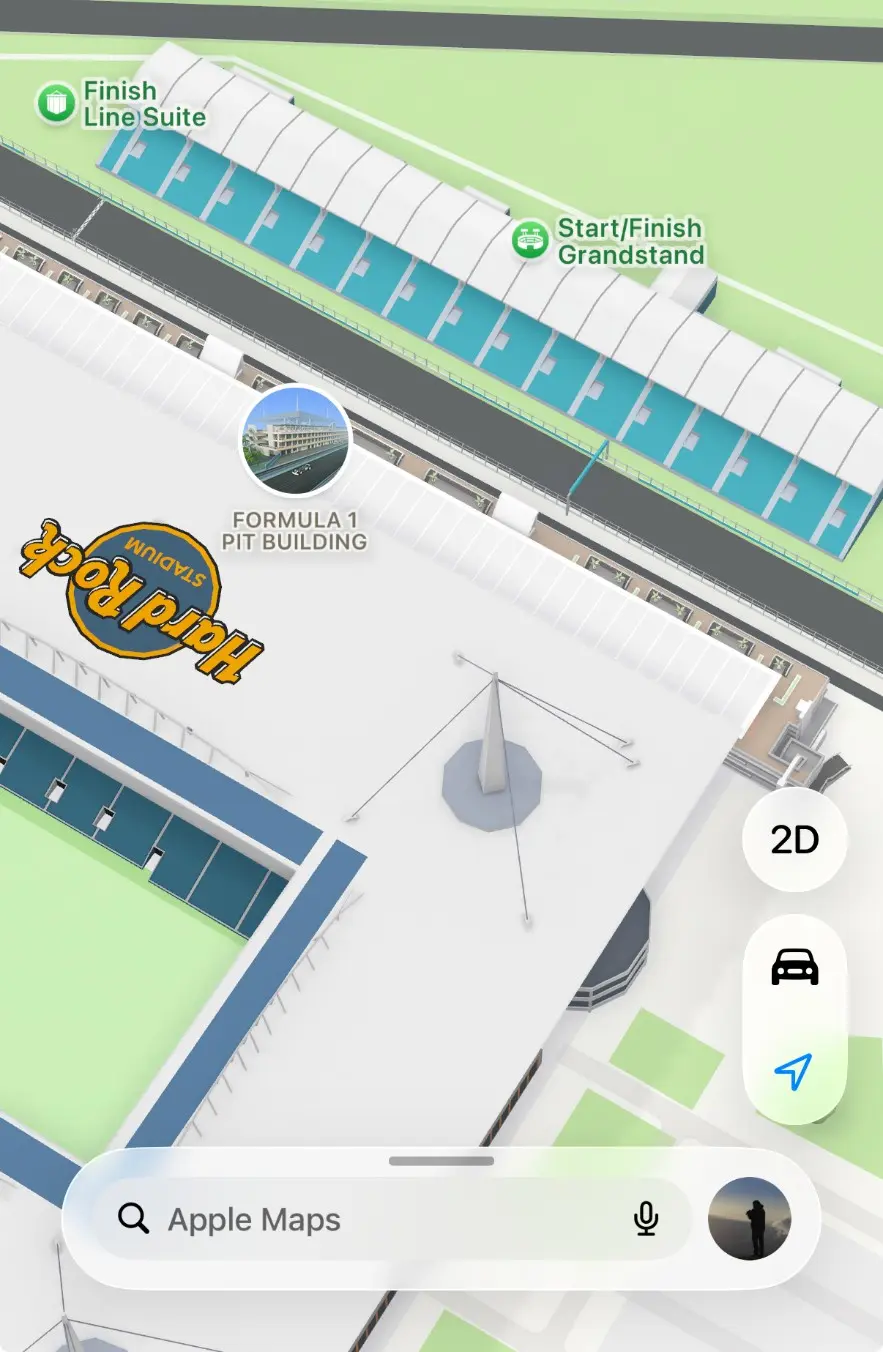This screenshot has height=1352, width=883.
Task: Tap the magnifying glass in the search bar
Action: point(133,1219)
